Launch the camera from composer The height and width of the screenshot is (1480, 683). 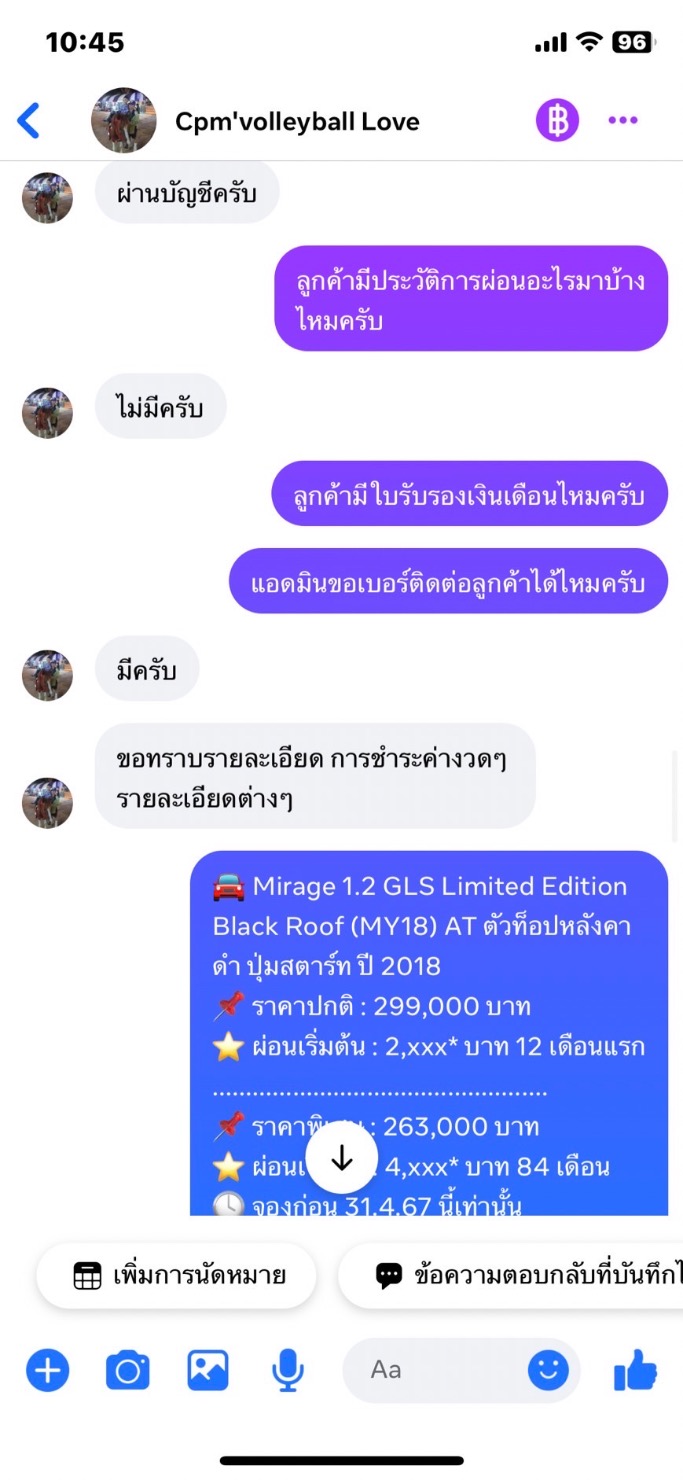(128, 1369)
